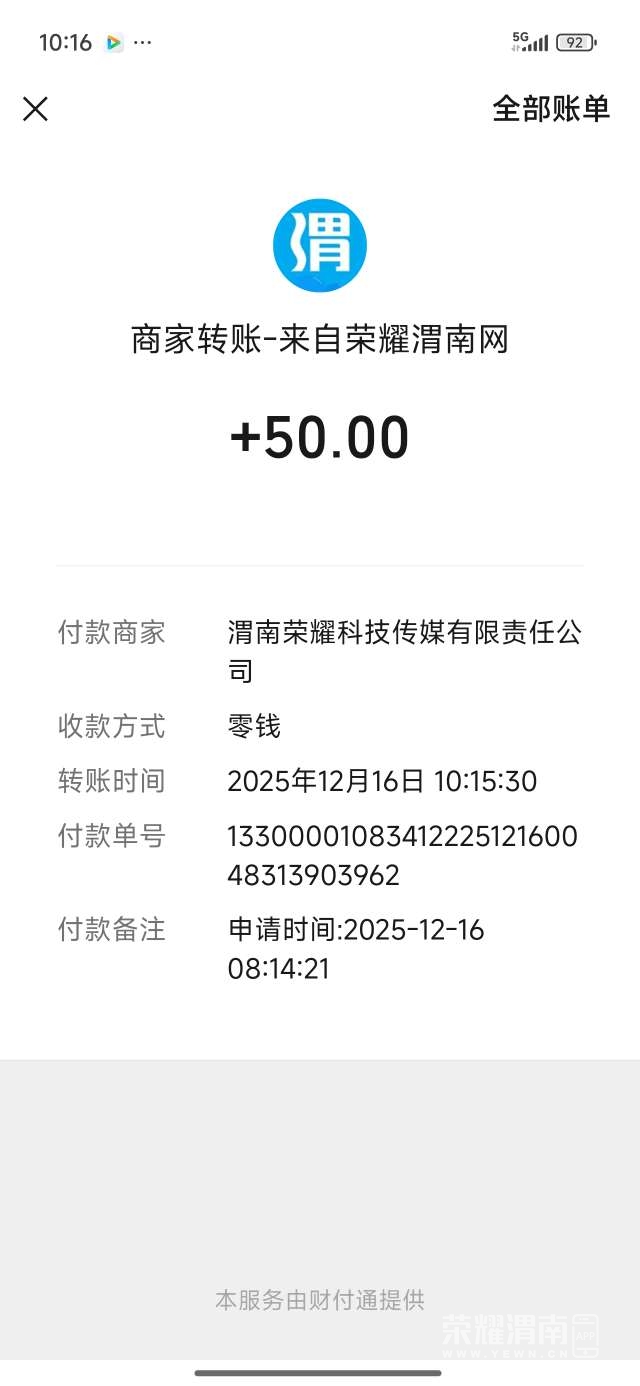Close the transfer receipt page
Viewport: 640px width, 1386px height.
pyautogui.click(x=35, y=109)
